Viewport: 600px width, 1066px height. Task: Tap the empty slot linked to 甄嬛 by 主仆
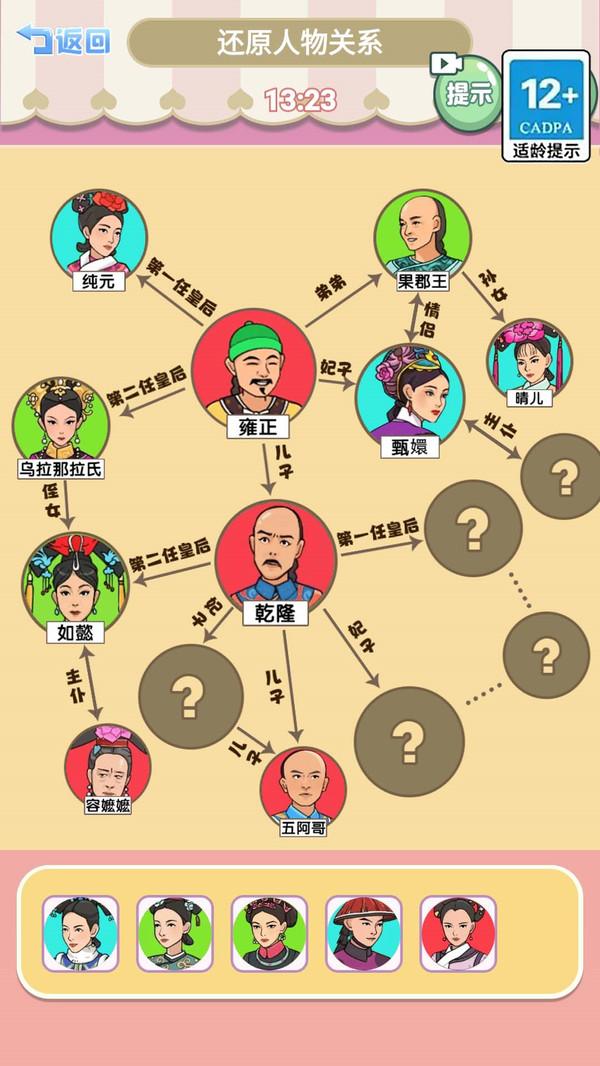(x=563, y=476)
